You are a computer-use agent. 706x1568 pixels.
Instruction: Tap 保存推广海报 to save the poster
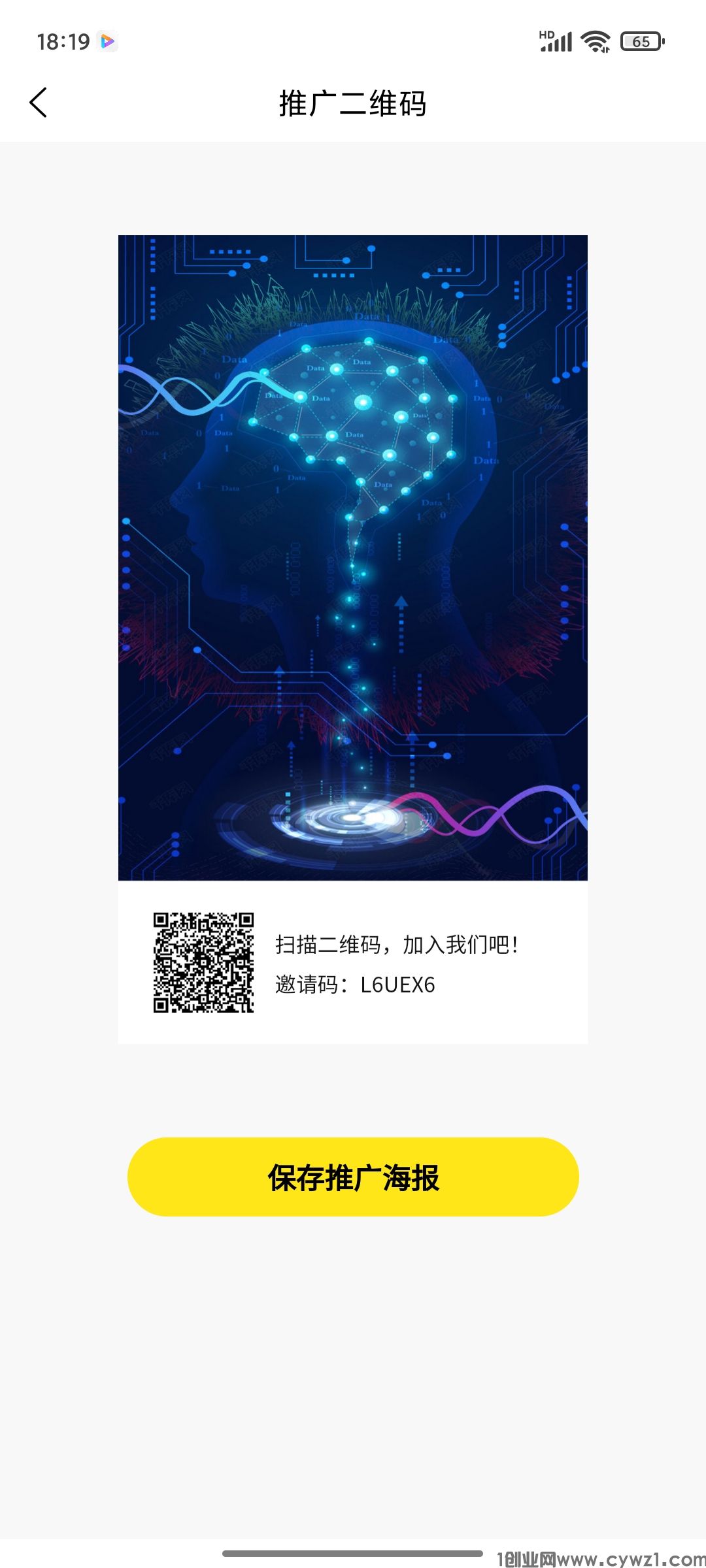point(353,1177)
